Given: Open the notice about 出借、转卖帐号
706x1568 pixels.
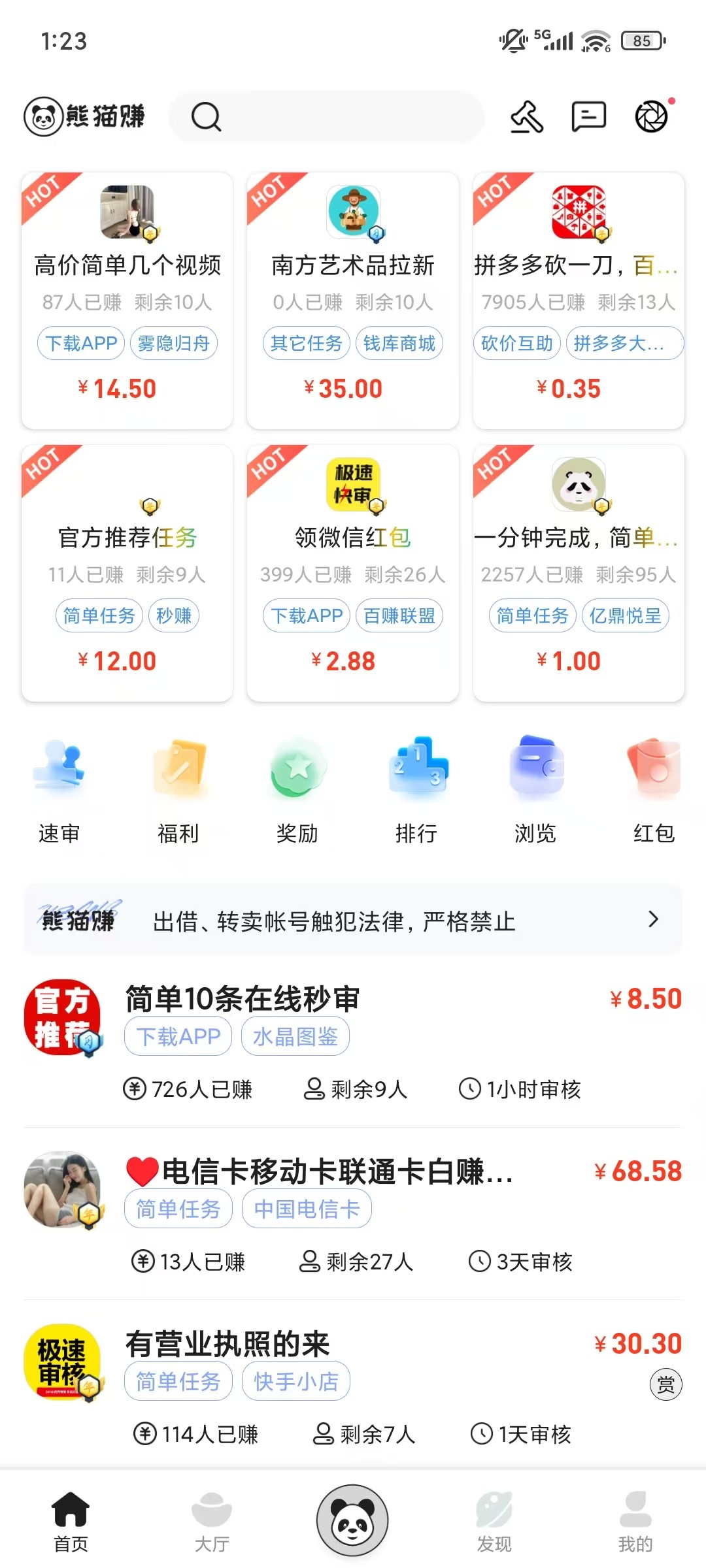Looking at the screenshot, I should click(353, 920).
